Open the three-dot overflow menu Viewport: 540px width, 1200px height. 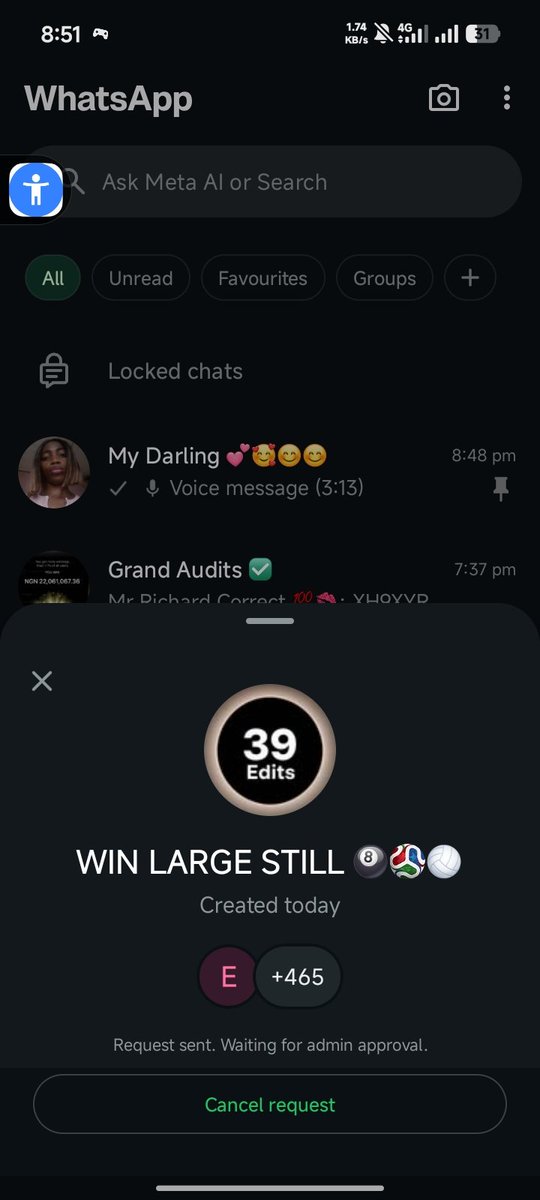coord(507,98)
